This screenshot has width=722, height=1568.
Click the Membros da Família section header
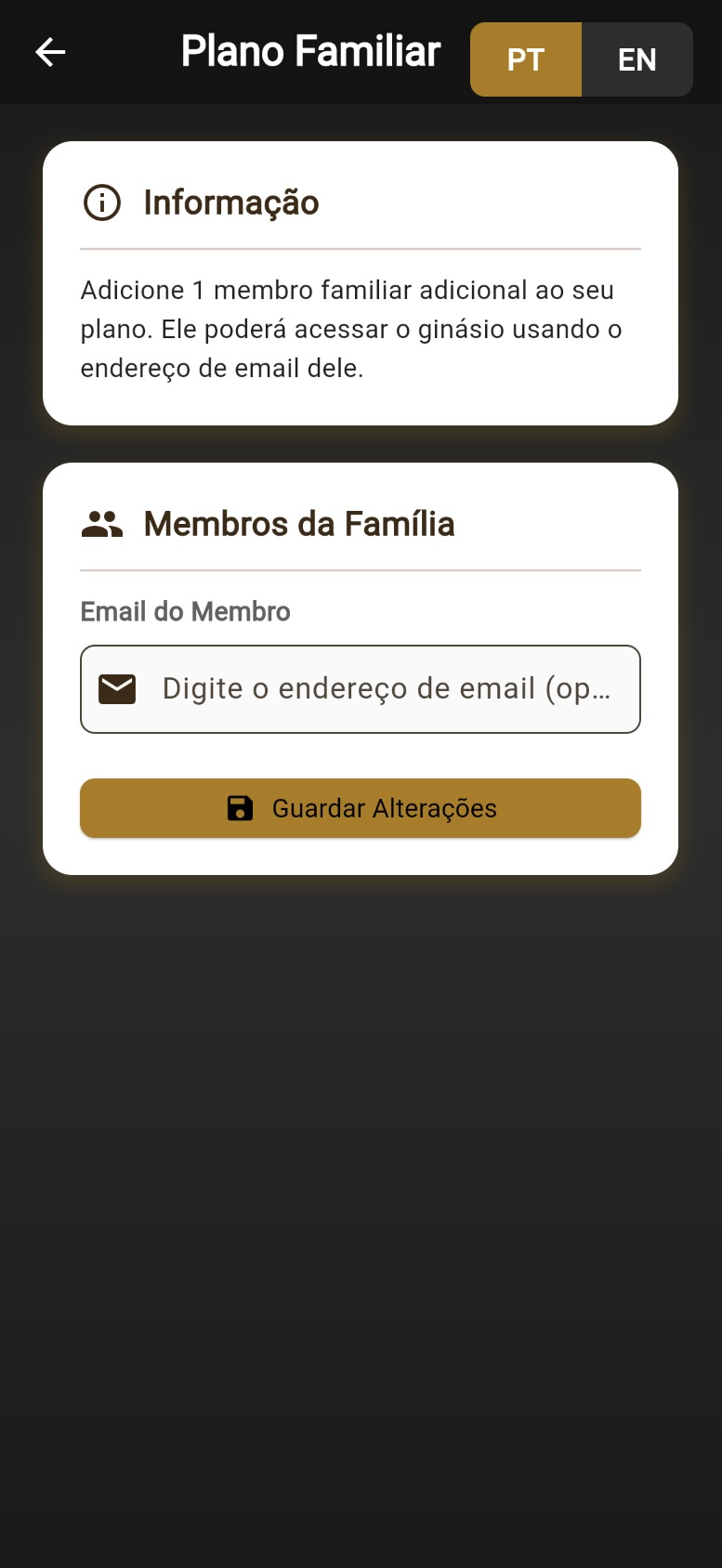point(298,523)
